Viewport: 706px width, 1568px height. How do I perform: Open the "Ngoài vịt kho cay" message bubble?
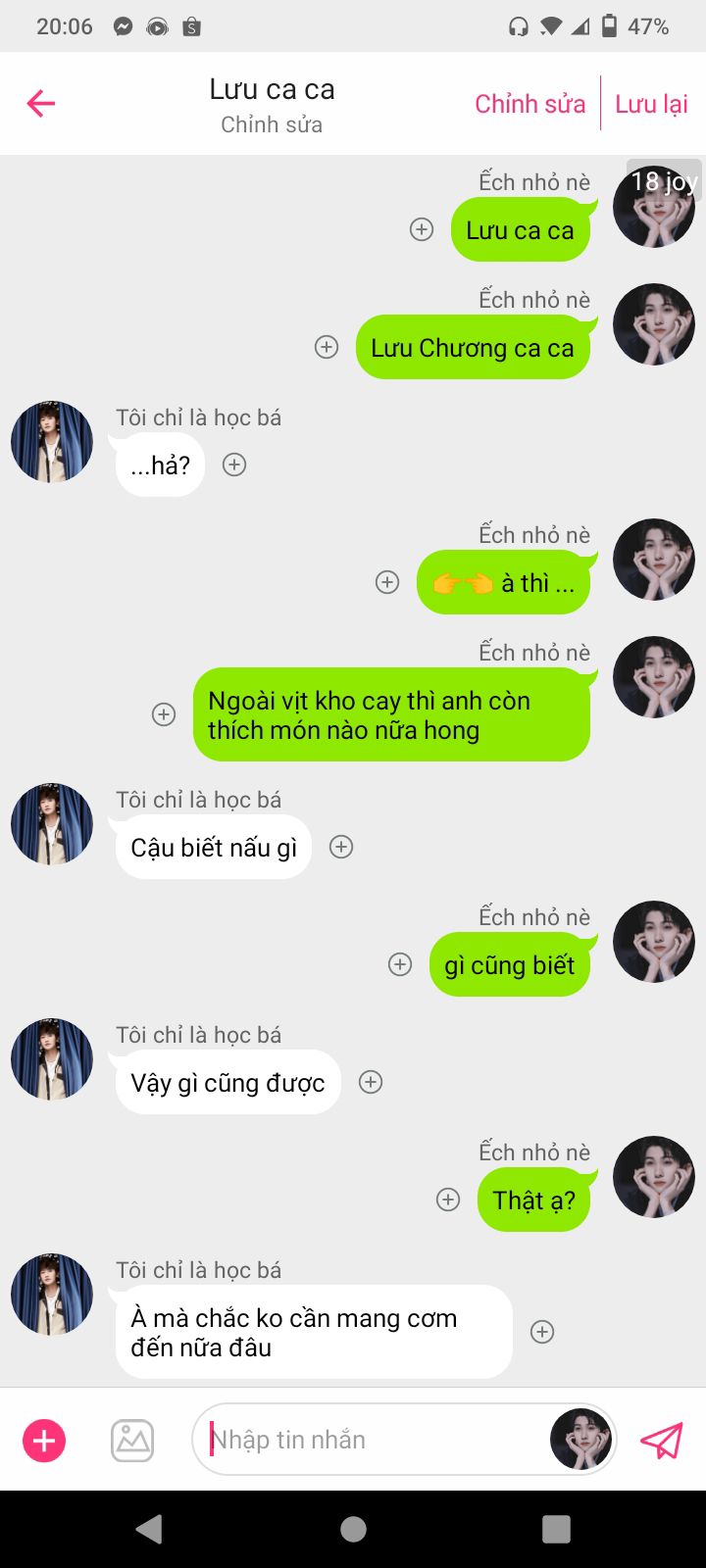coord(391,714)
